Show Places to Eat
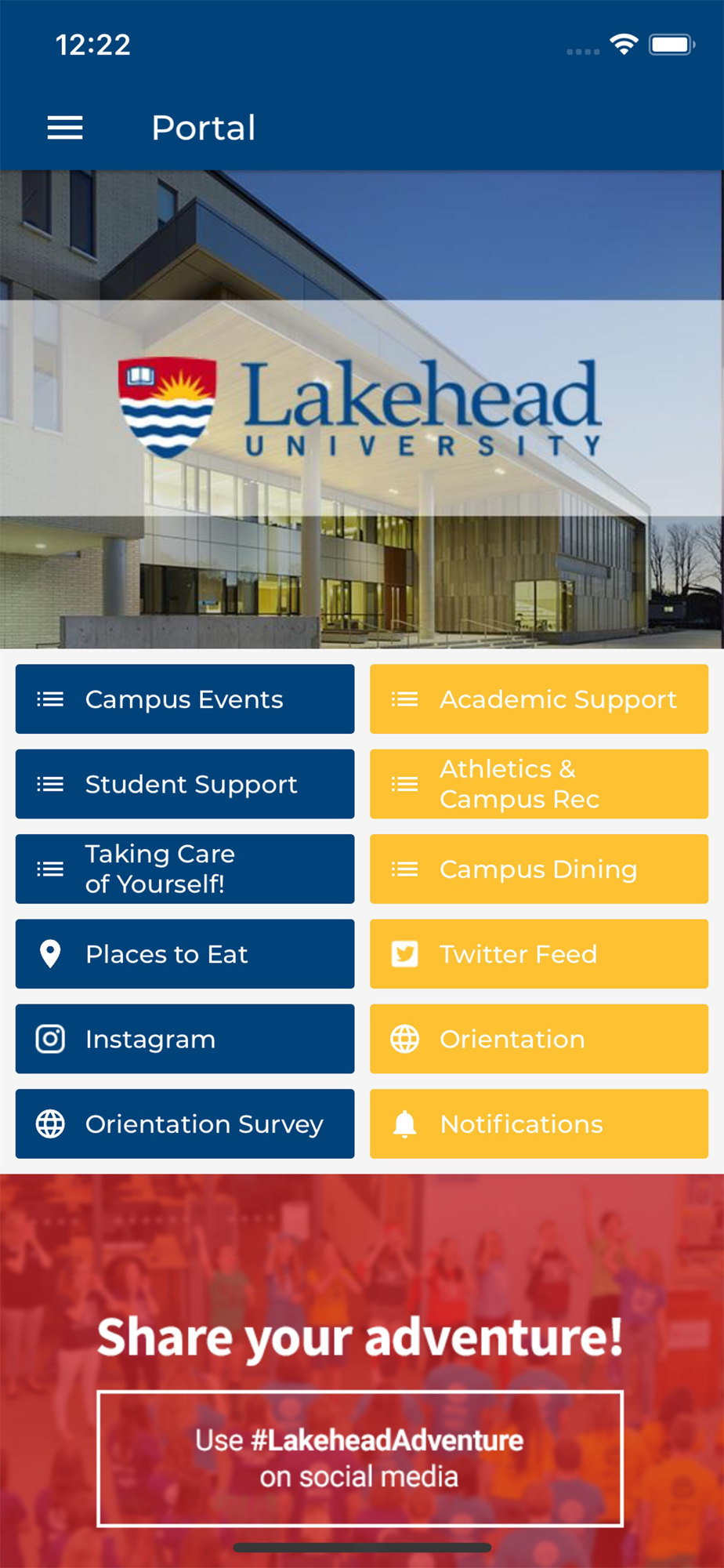The width and height of the screenshot is (724, 1568). (185, 954)
